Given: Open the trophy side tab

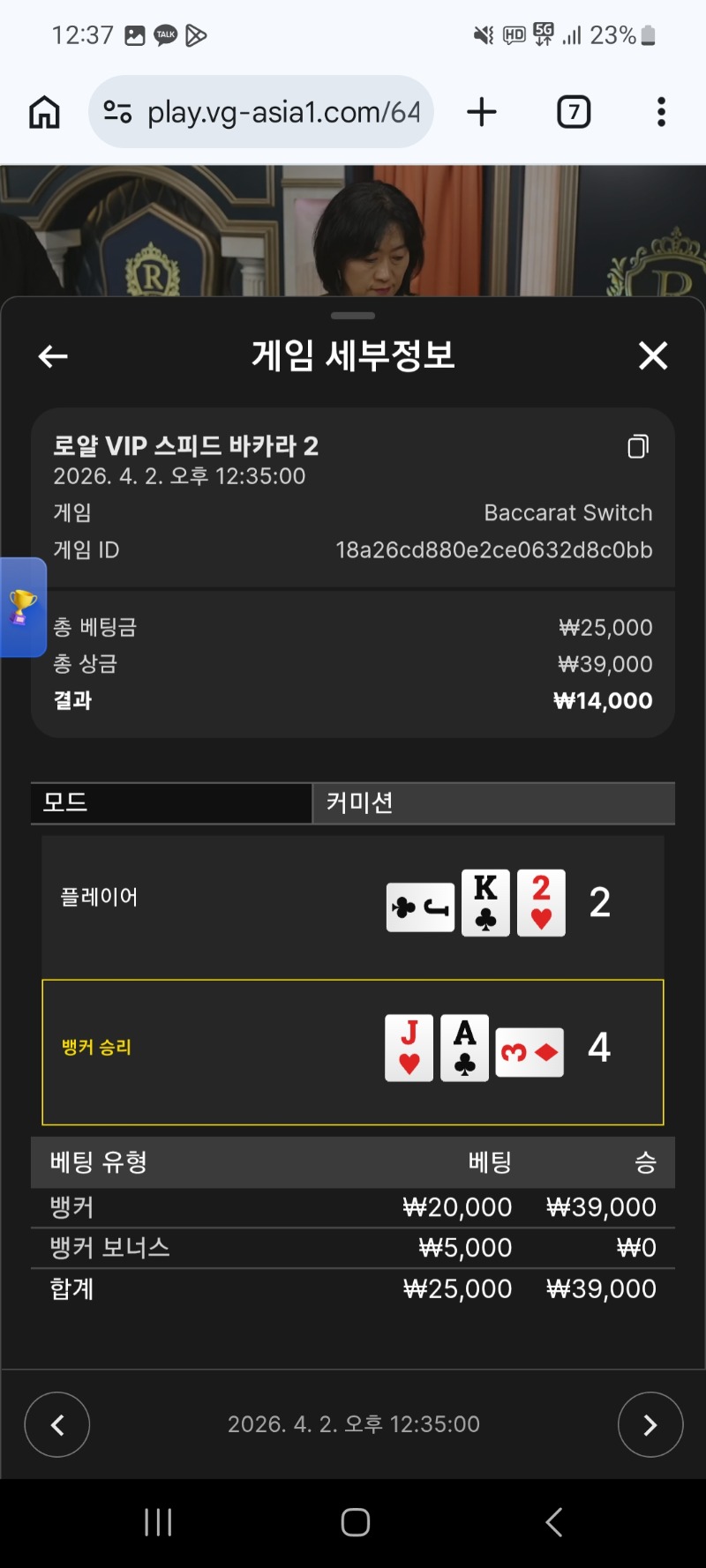Looking at the screenshot, I should coord(23,607).
